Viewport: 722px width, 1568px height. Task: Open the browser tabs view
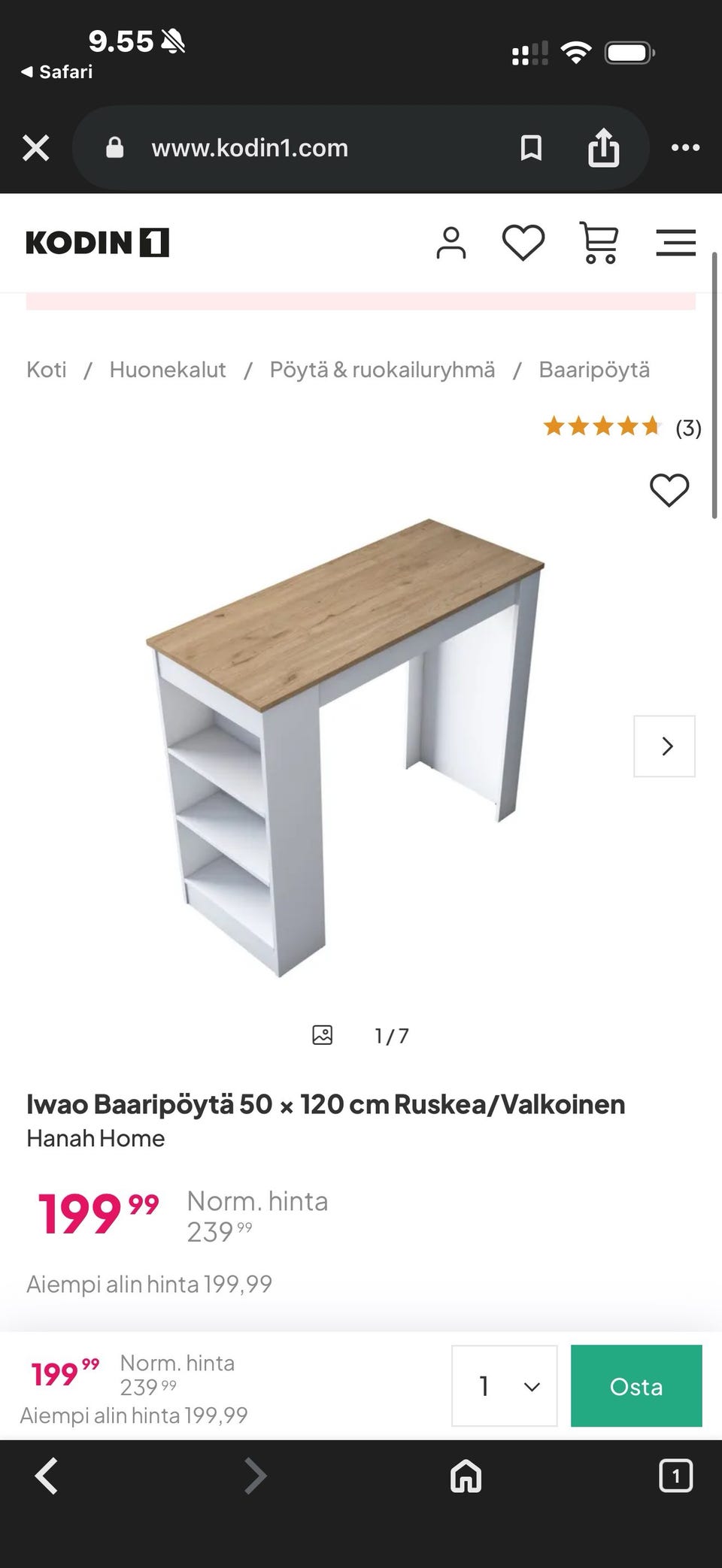point(675,1476)
